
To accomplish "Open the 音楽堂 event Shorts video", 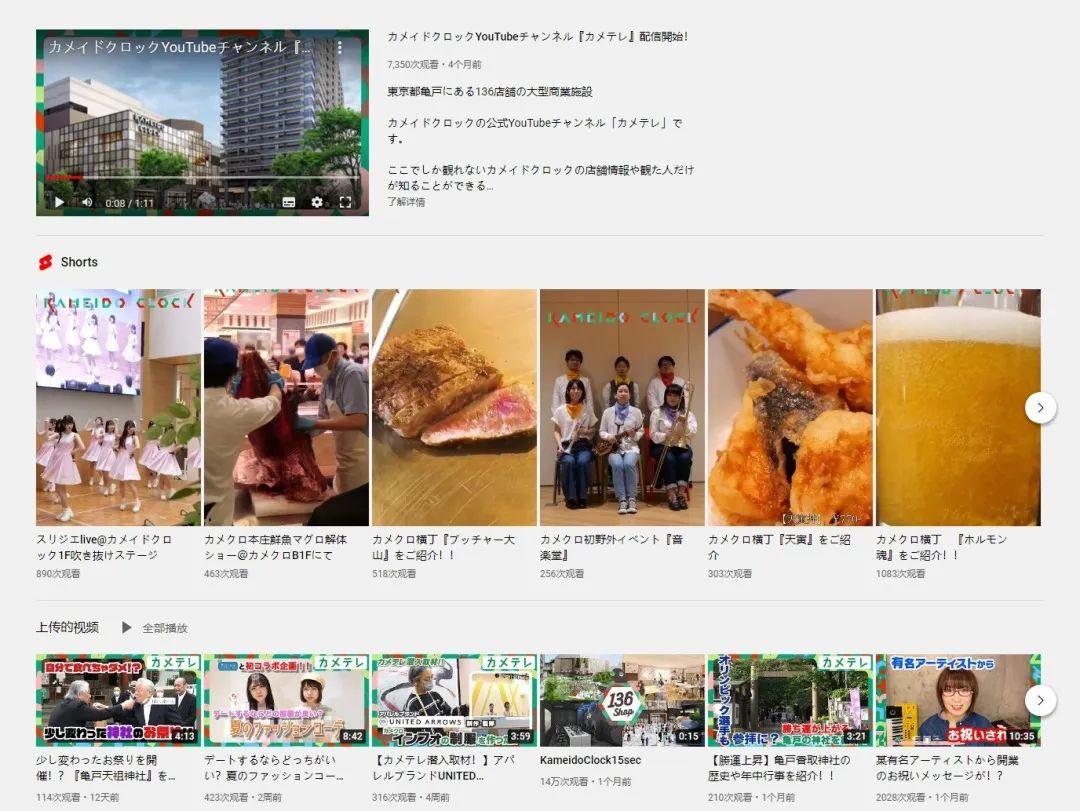I will [622, 407].
